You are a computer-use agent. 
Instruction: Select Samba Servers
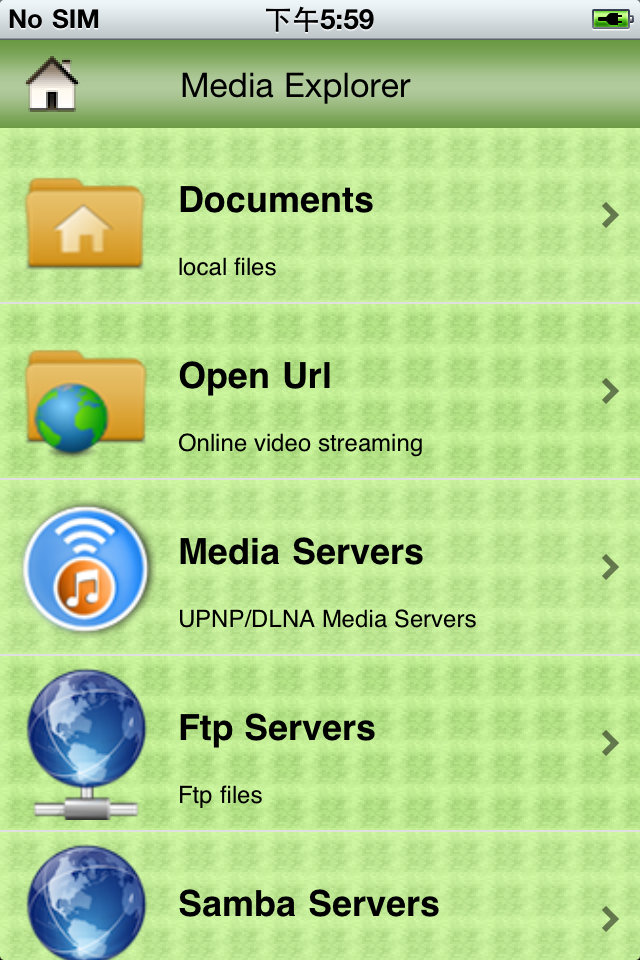tap(320, 904)
